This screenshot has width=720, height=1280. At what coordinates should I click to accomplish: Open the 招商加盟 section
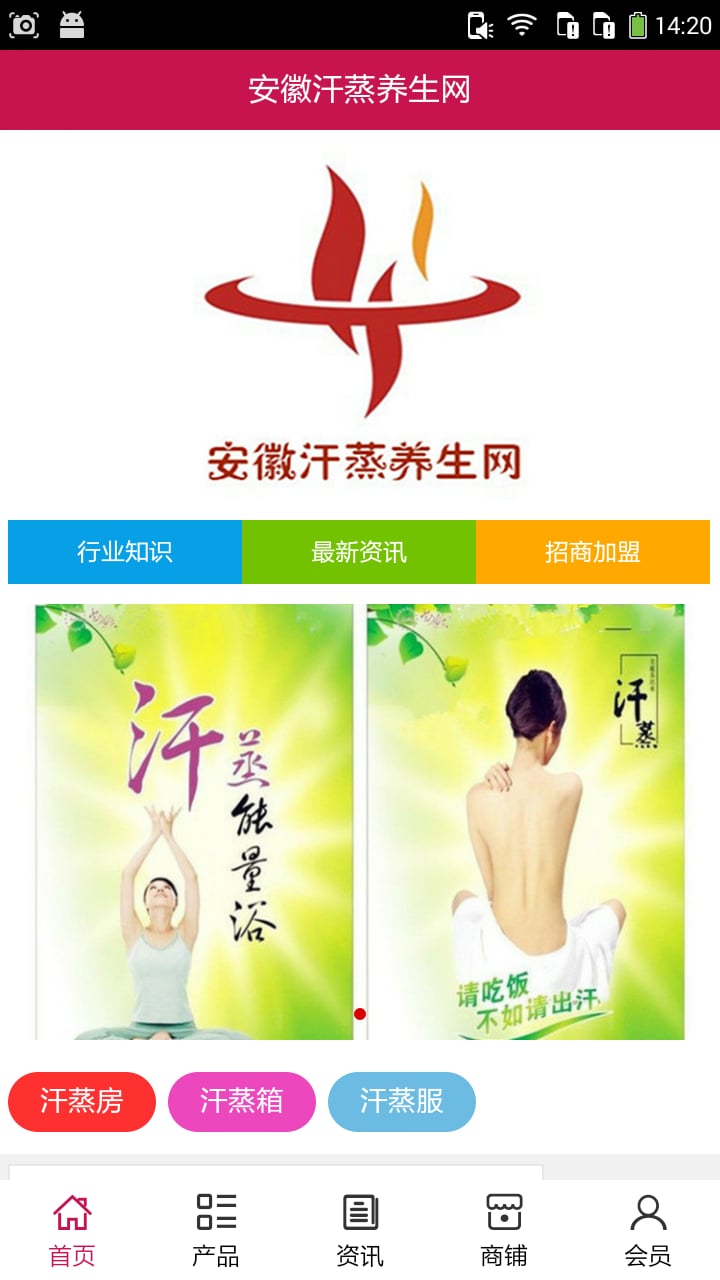pyautogui.click(x=593, y=552)
